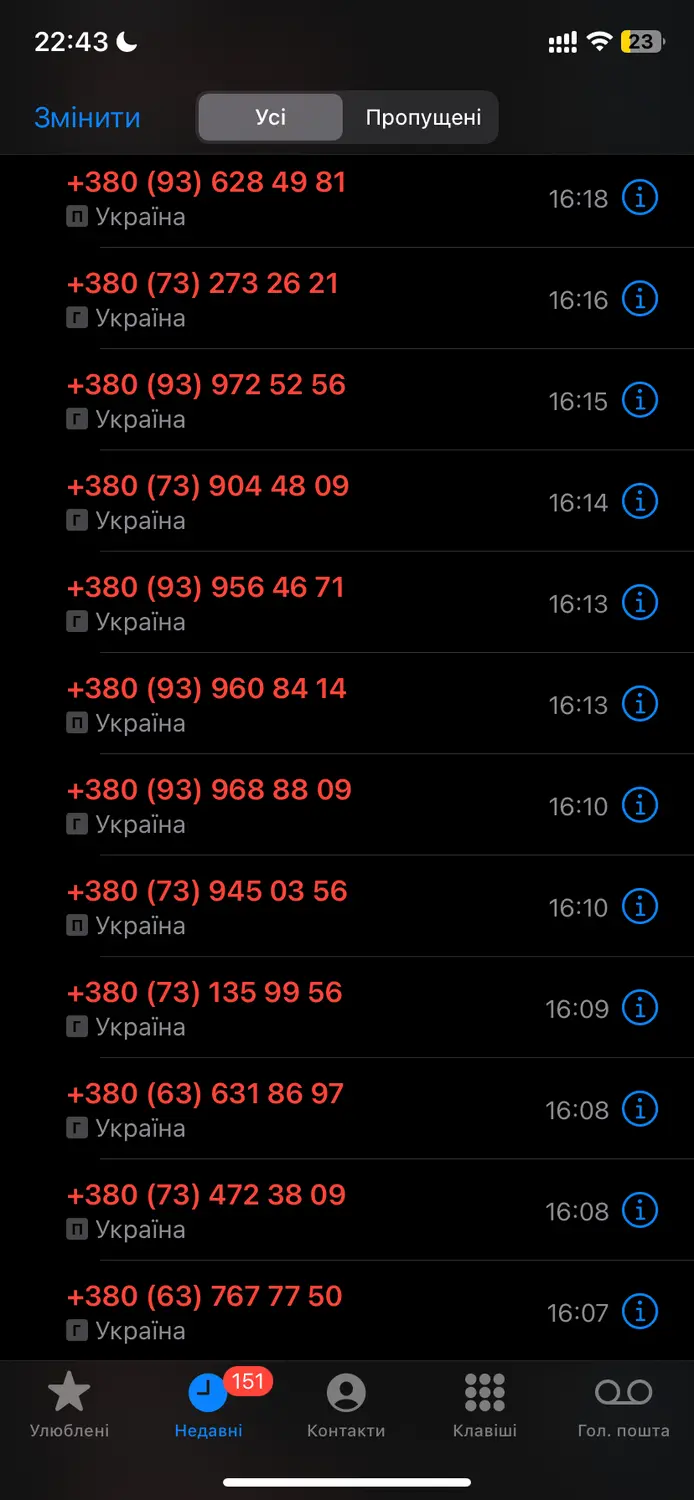The image size is (694, 1500).
Task: Dial the missed number +380 (93) 956 46 71
Action: tap(205, 587)
